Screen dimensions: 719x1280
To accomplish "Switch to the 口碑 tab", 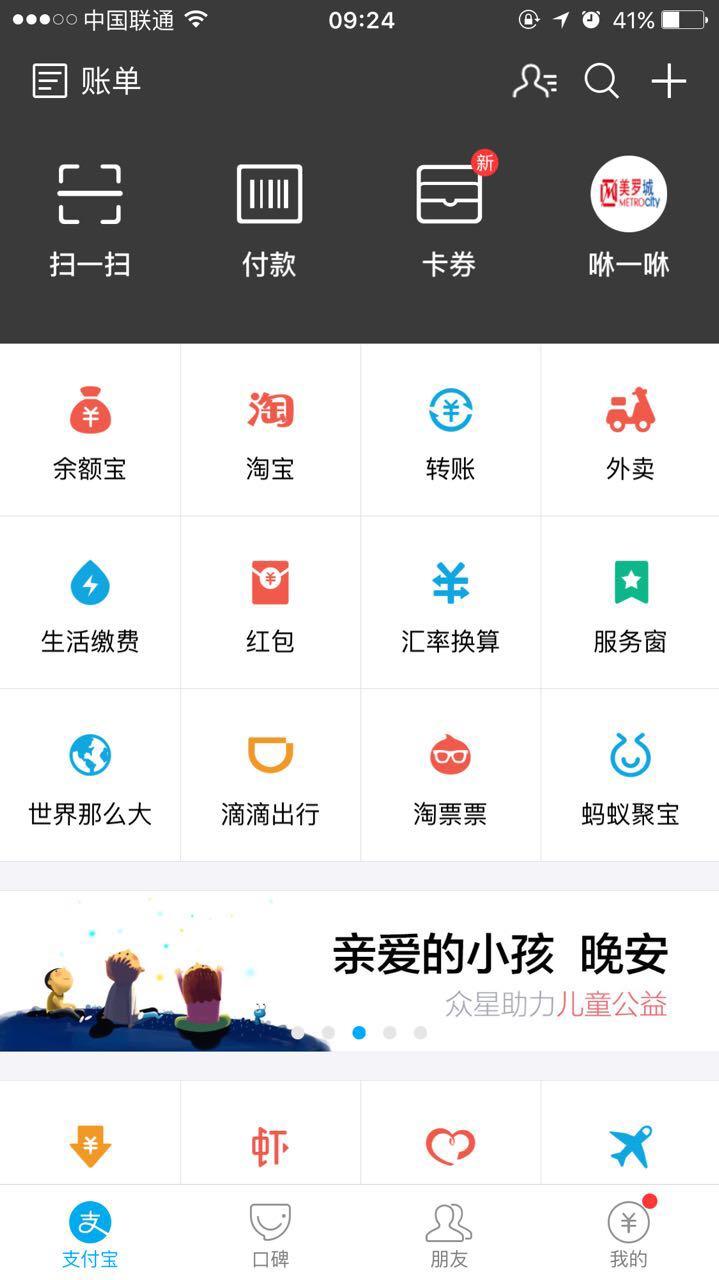I will [x=270, y=1235].
